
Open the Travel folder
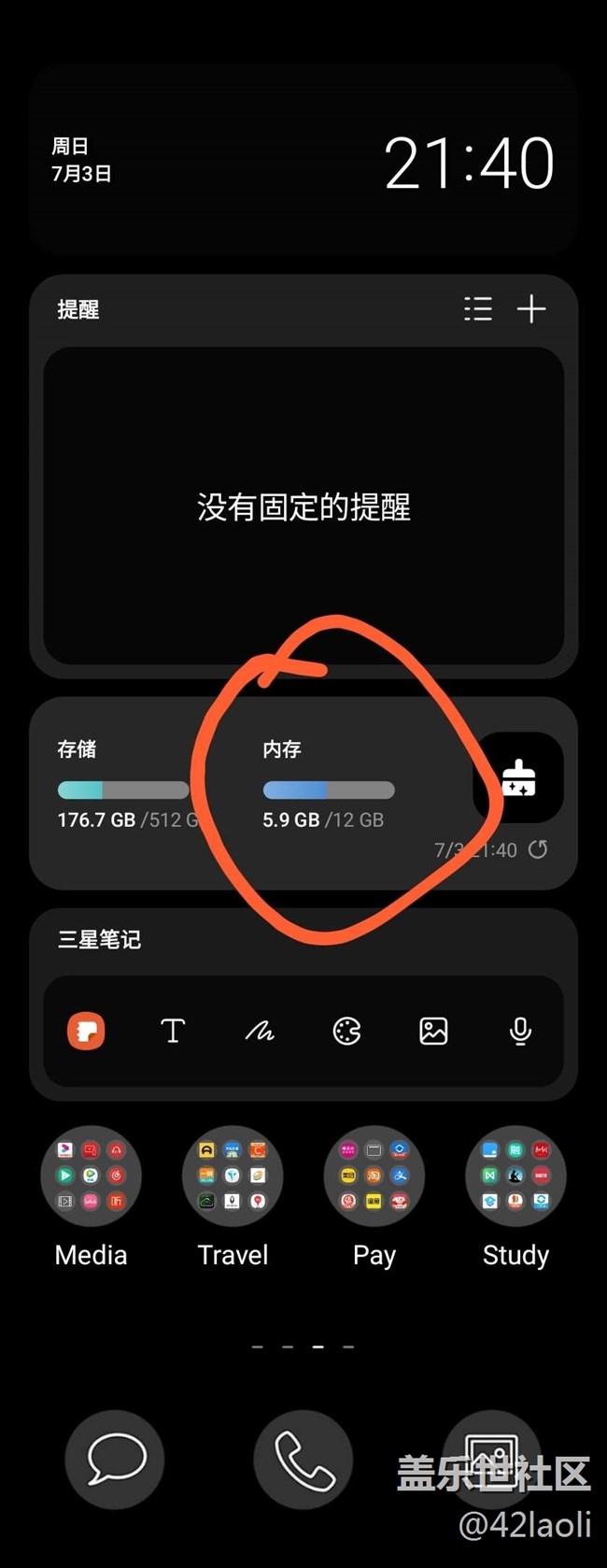(x=233, y=1176)
